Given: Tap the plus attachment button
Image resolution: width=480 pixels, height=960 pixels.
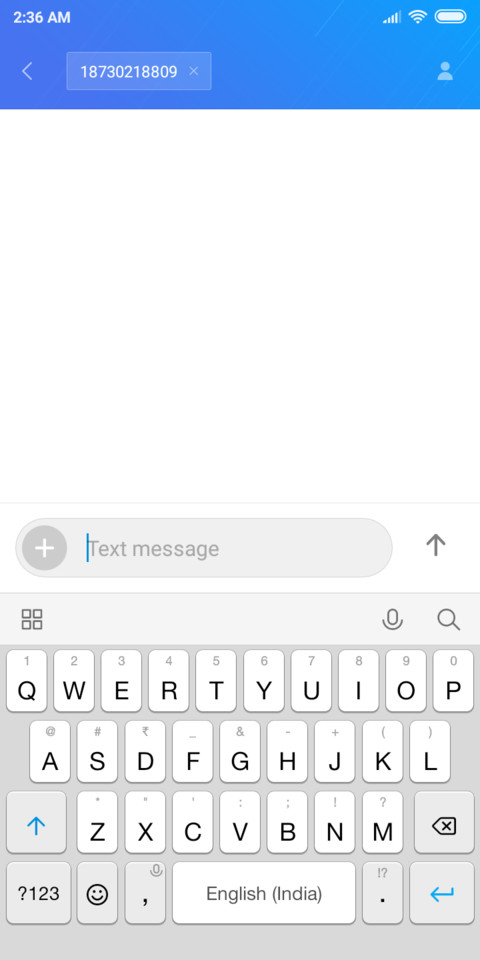Looking at the screenshot, I should point(44,547).
